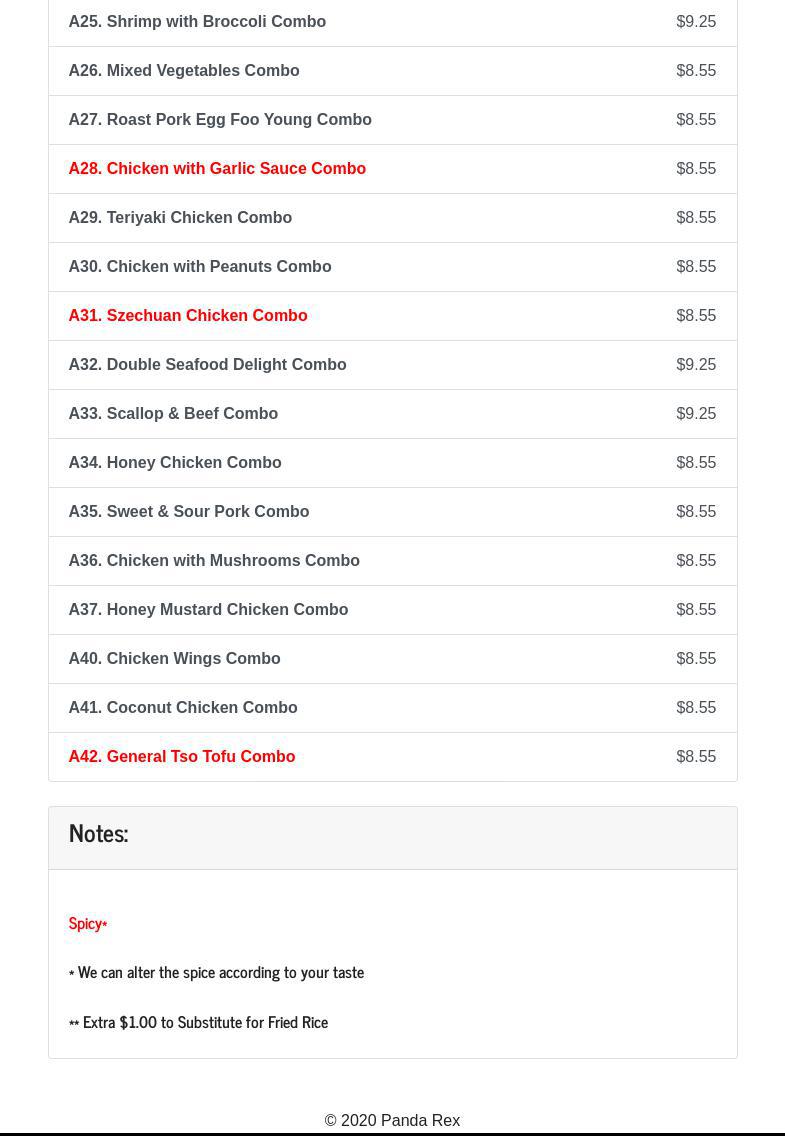This screenshot has height=1136, width=785.
Task: Choose A33 Scallop & Beef Combo
Action: (x=173, y=414)
